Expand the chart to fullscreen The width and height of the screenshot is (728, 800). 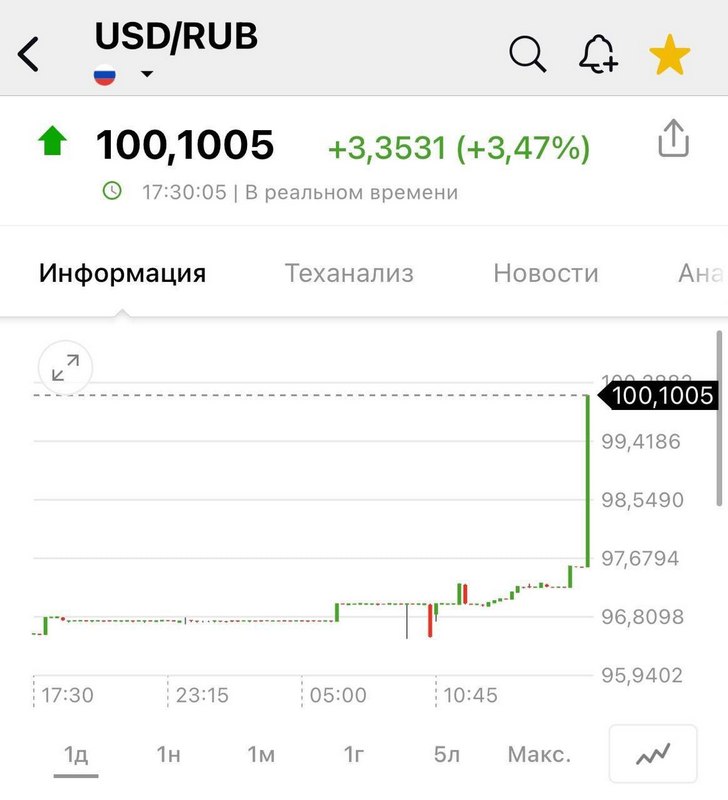65,369
